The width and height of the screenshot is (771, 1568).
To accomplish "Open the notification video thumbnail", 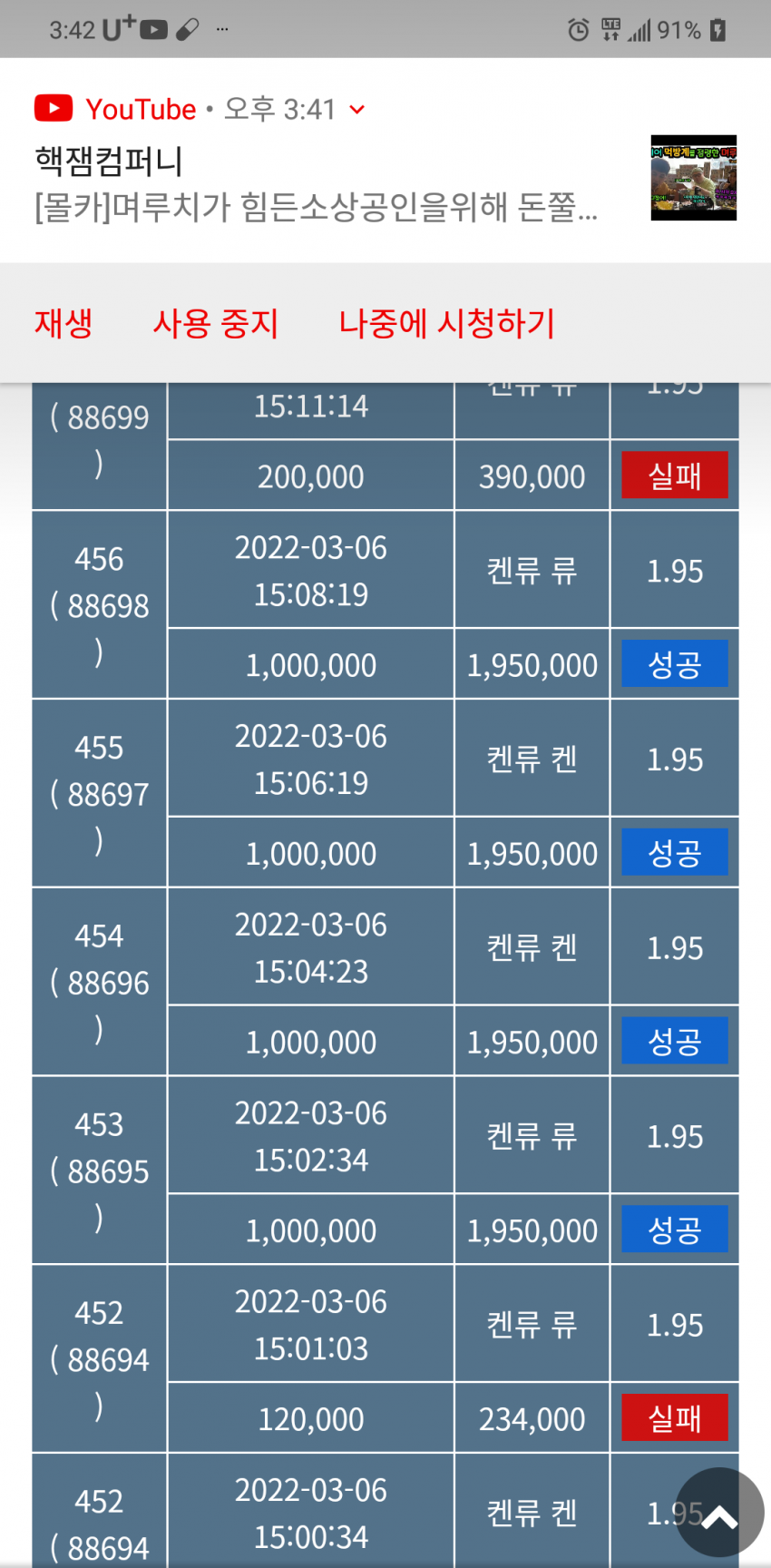I will (x=694, y=178).
